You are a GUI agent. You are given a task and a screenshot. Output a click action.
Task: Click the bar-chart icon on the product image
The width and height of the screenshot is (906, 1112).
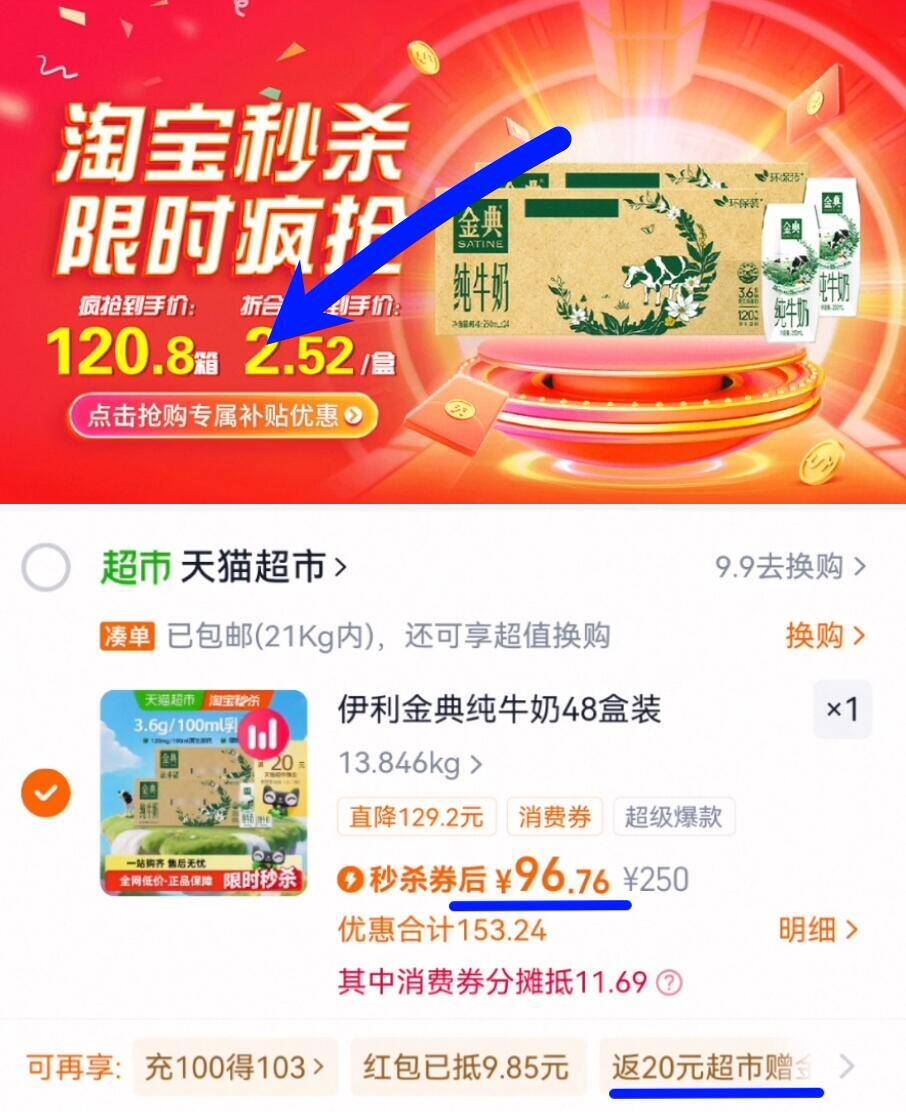[263, 732]
